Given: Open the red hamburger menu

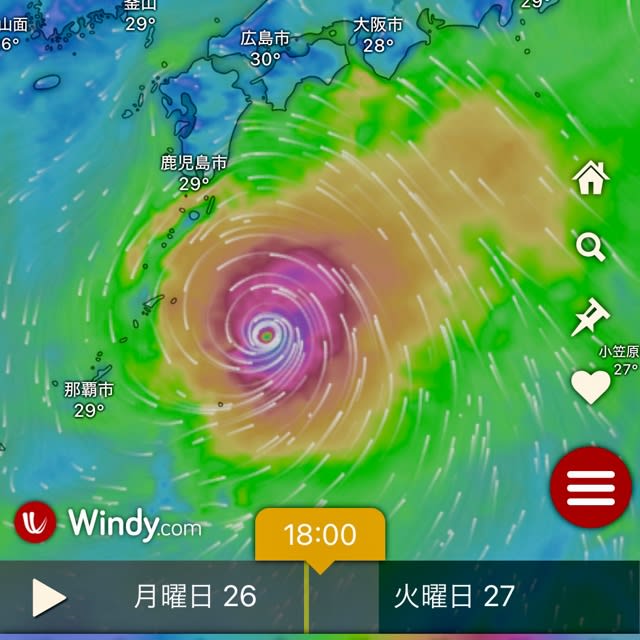Looking at the screenshot, I should (589, 487).
